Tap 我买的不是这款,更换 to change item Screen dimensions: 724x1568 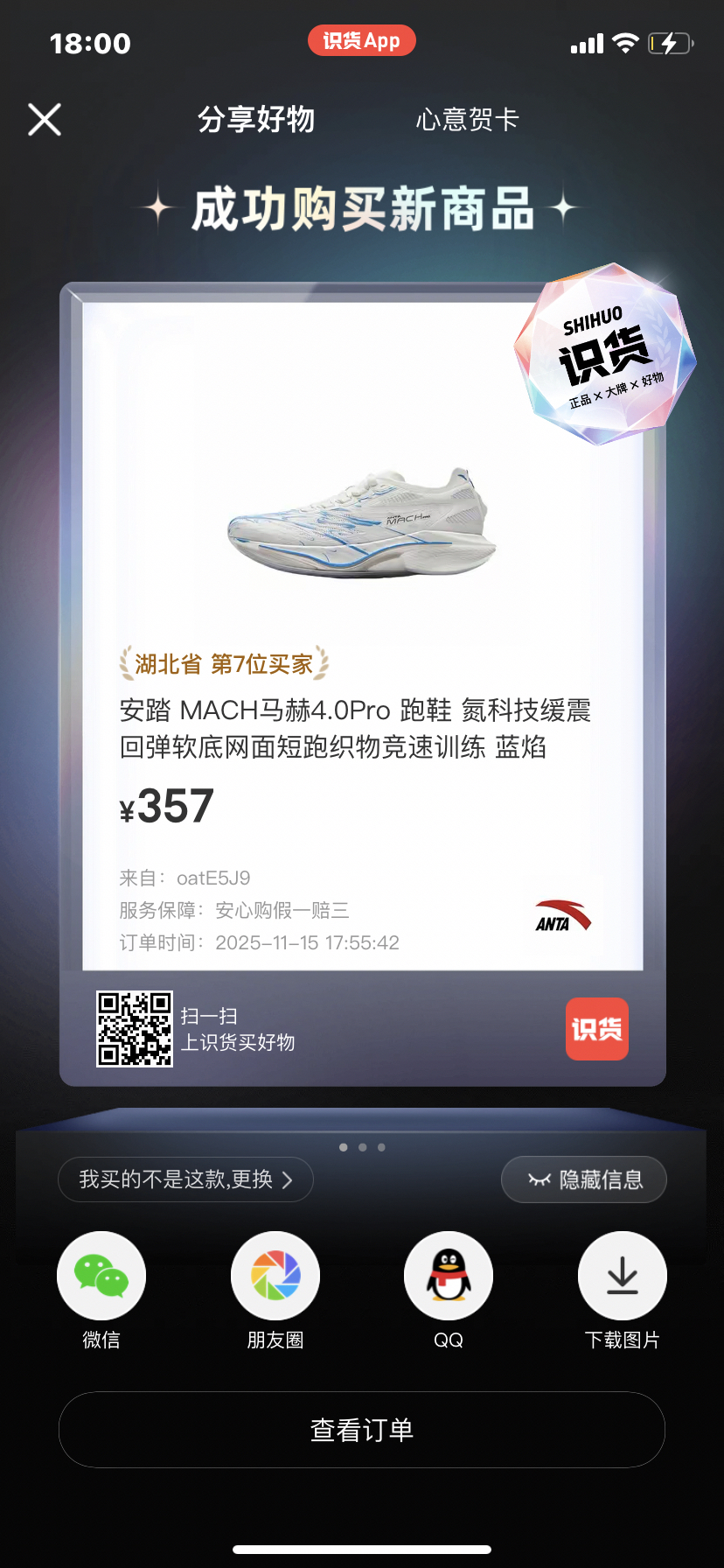[185, 1179]
